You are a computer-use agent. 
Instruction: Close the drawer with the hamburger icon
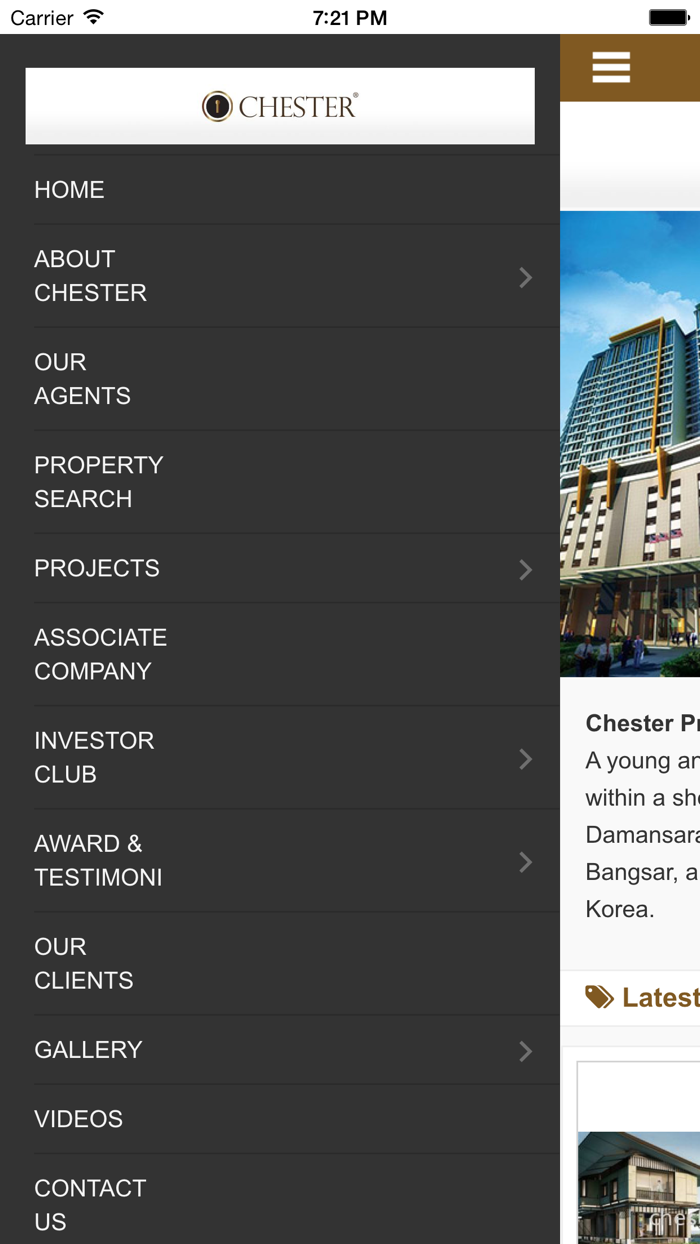610,67
